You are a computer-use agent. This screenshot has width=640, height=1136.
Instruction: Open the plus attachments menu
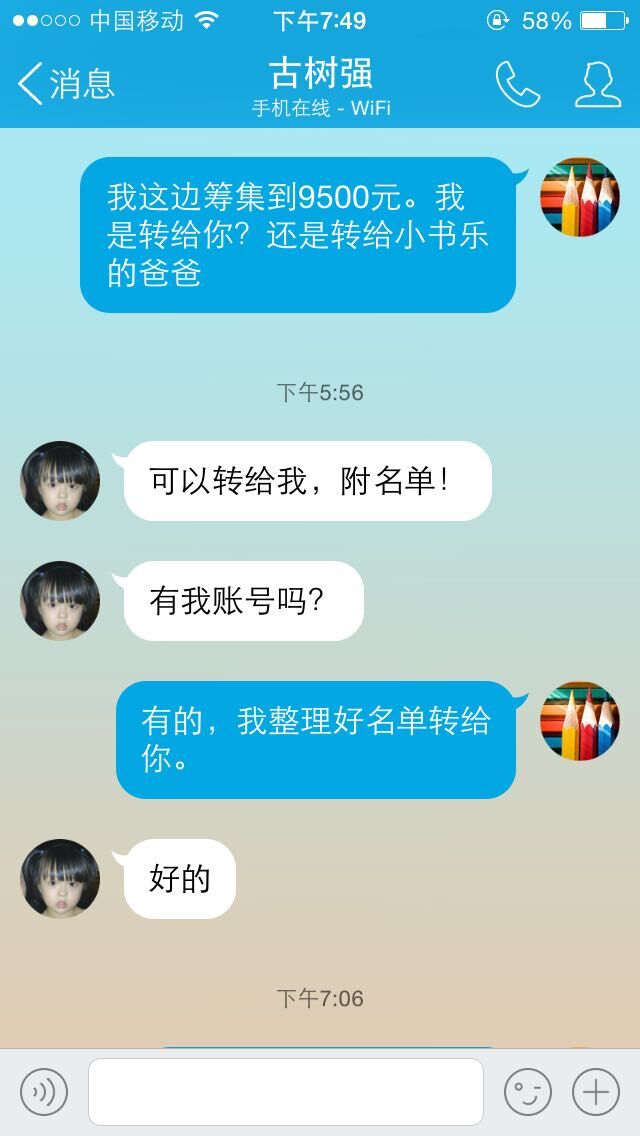coord(595,1091)
